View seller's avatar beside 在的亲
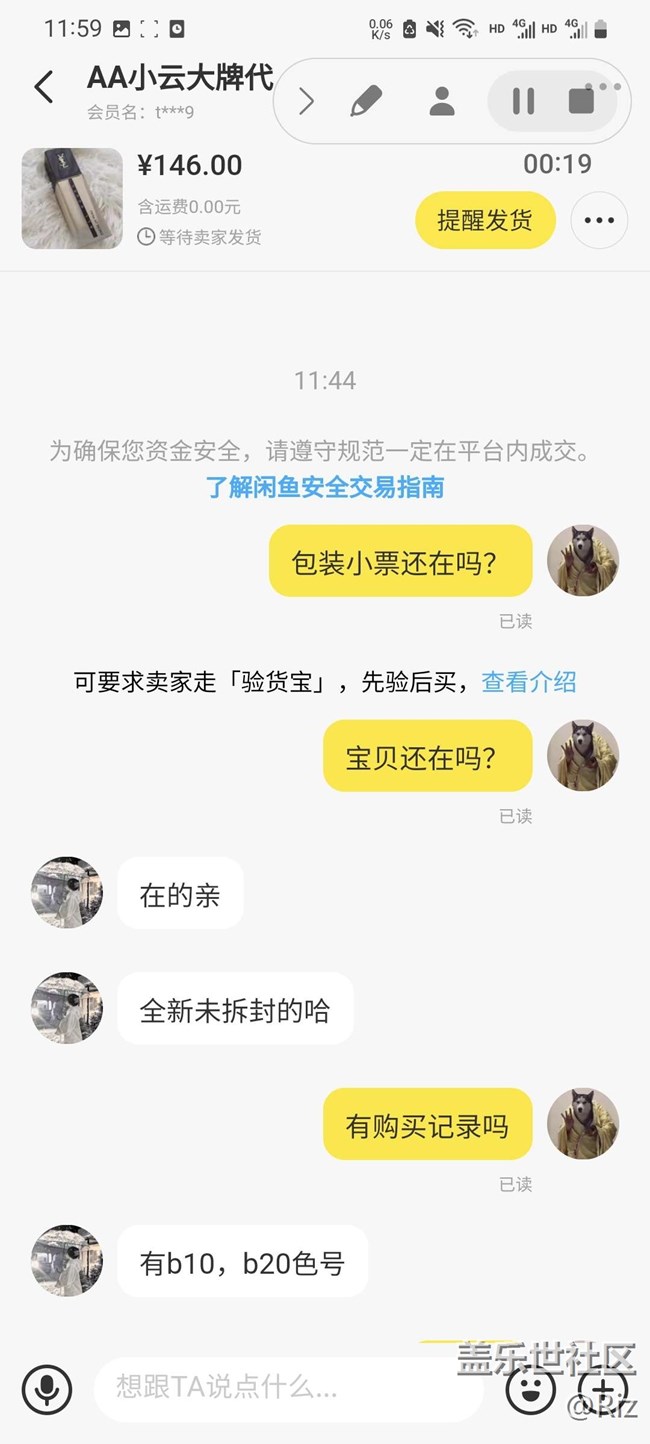Viewport: 650px width, 1444px height. [x=67, y=892]
